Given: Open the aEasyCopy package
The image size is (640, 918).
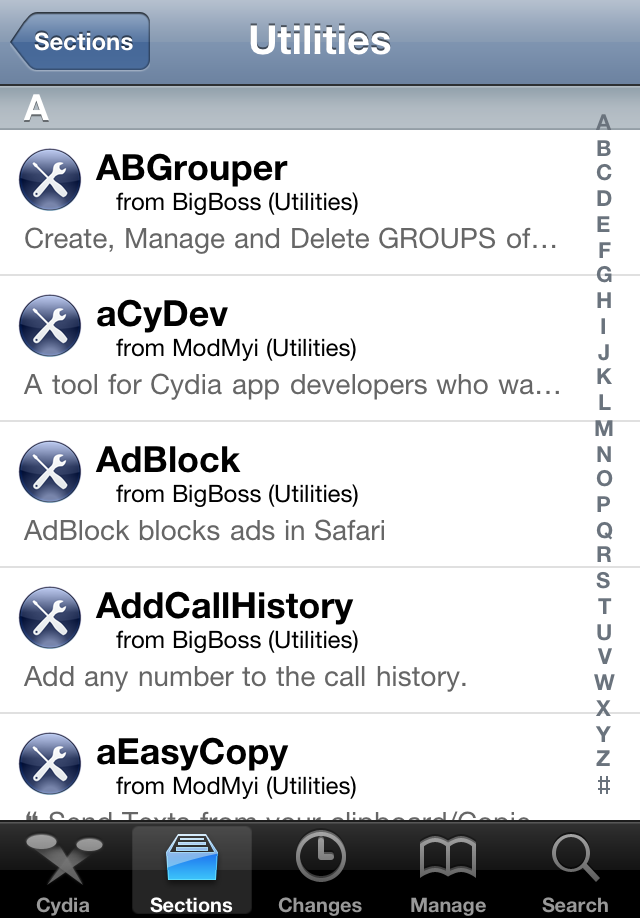Looking at the screenshot, I should tap(290, 768).
